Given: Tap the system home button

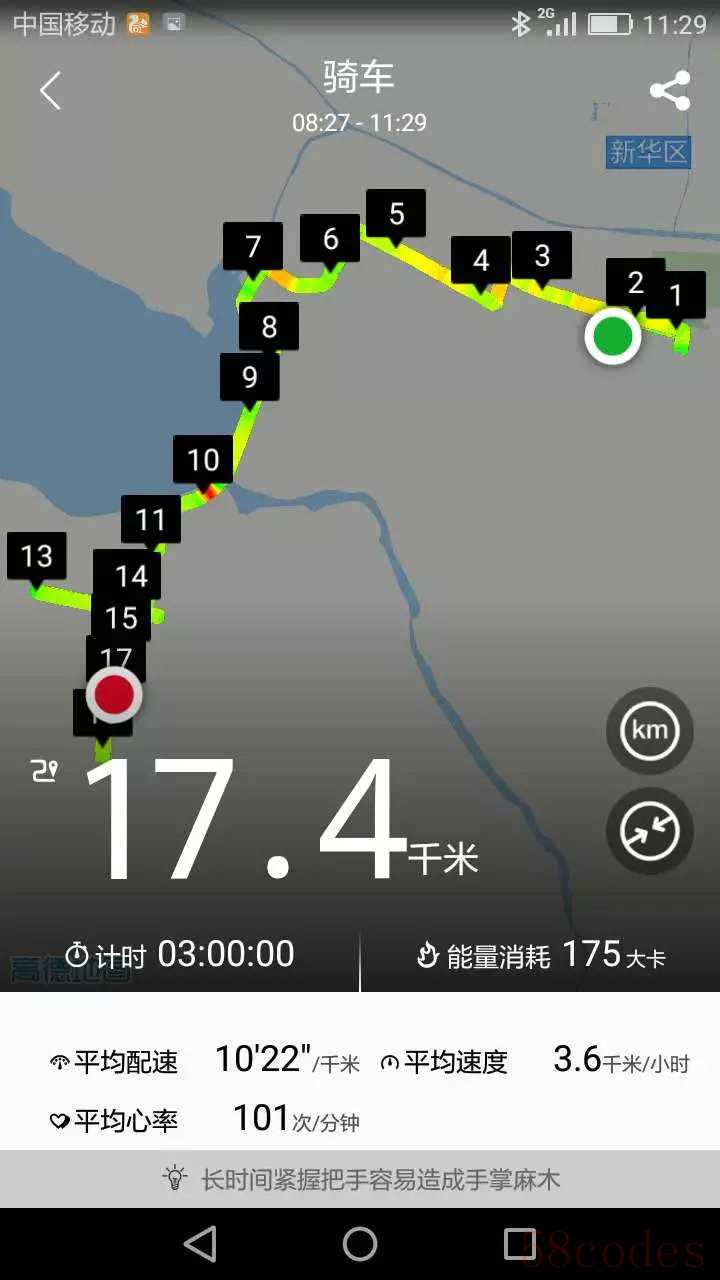Looking at the screenshot, I should click(x=360, y=1244).
